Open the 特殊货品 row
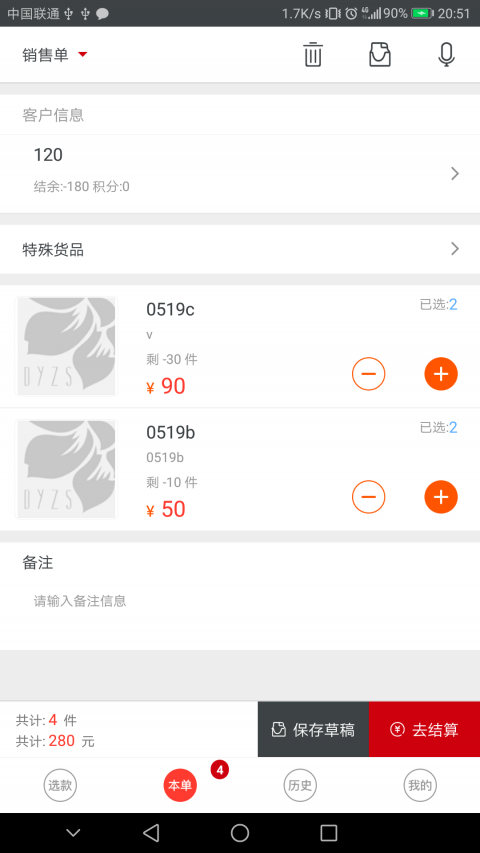Image resolution: width=480 pixels, height=853 pixels. tap(240, 249)
